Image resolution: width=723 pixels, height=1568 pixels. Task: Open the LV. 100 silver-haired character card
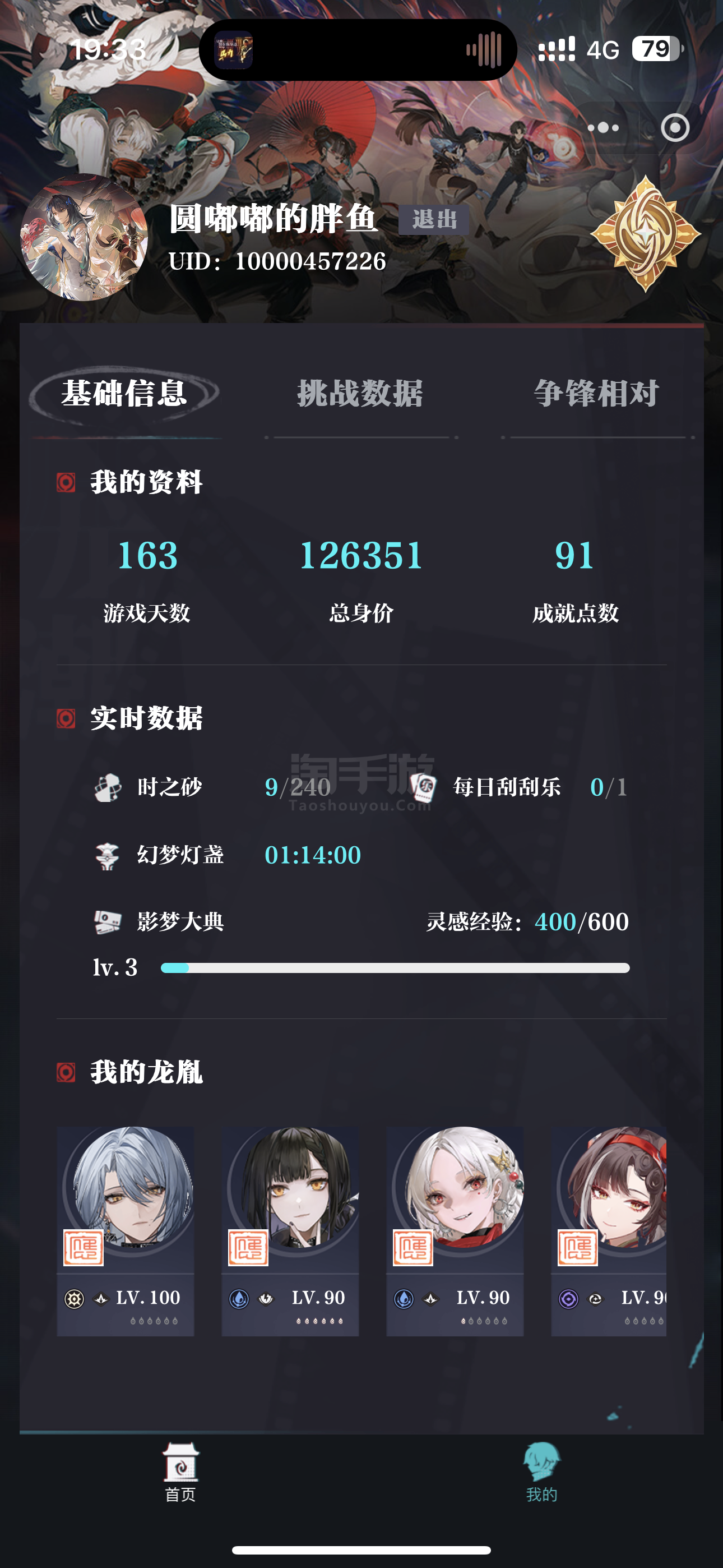[x=126, y=1231]
